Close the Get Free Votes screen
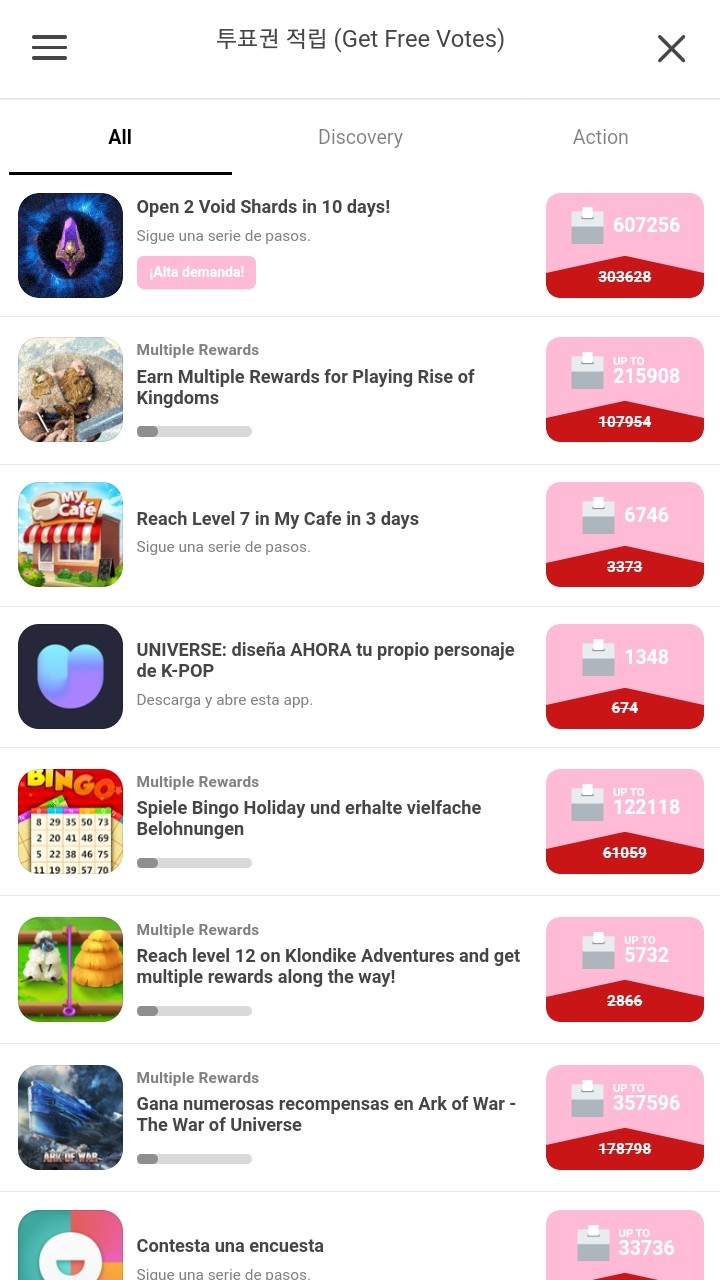The width and height of the screenshot is (720, 1280). pyautogui.click(x=671, y=48)
